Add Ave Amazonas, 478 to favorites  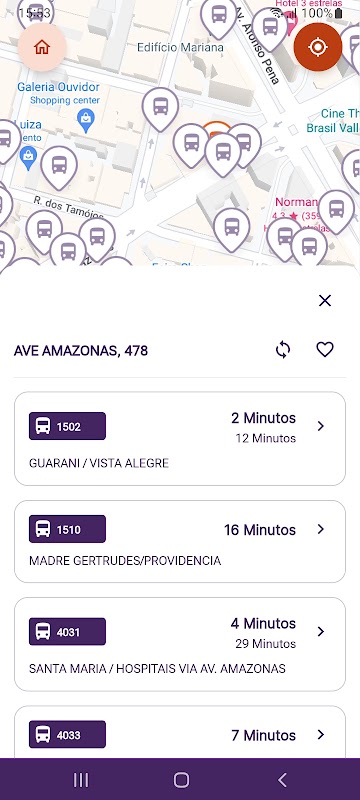tap(325, 349)
